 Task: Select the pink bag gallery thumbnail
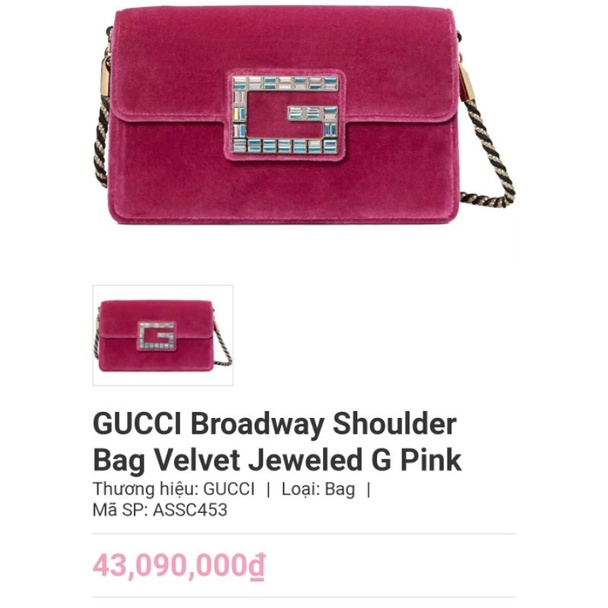click(163, 335)
